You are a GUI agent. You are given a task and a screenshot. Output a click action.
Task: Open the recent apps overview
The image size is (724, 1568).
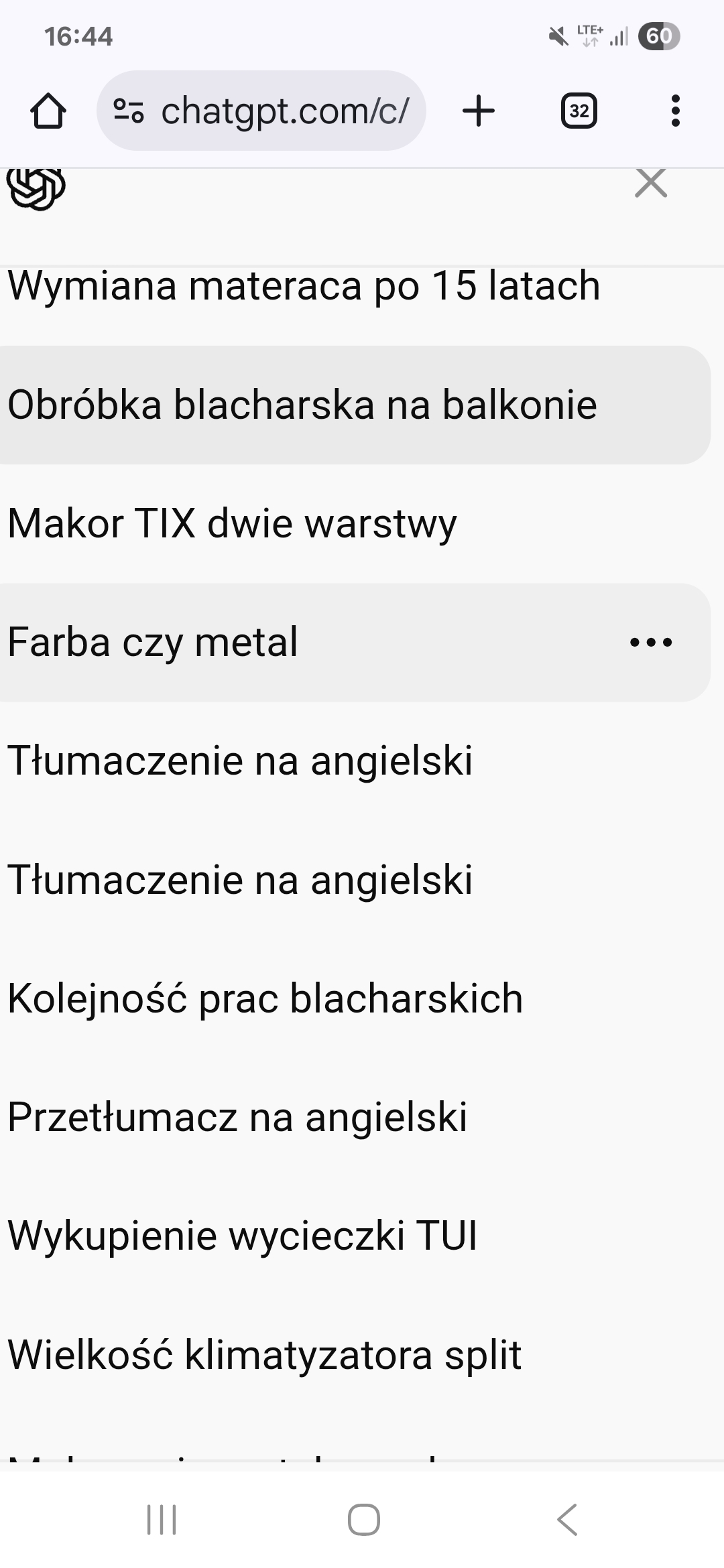tap(162, 1520)
